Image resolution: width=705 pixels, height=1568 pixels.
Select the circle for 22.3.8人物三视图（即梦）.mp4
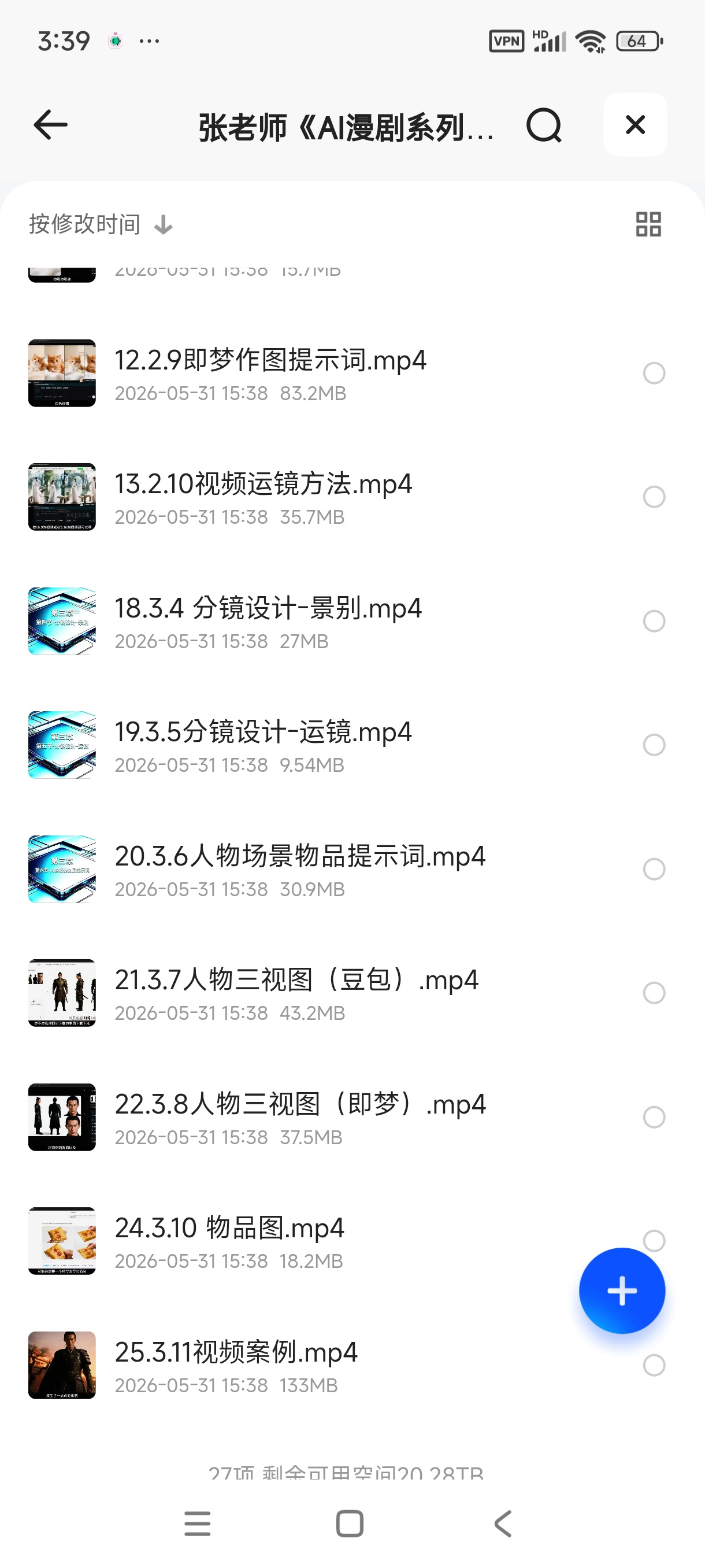(x=654, y=1117)
